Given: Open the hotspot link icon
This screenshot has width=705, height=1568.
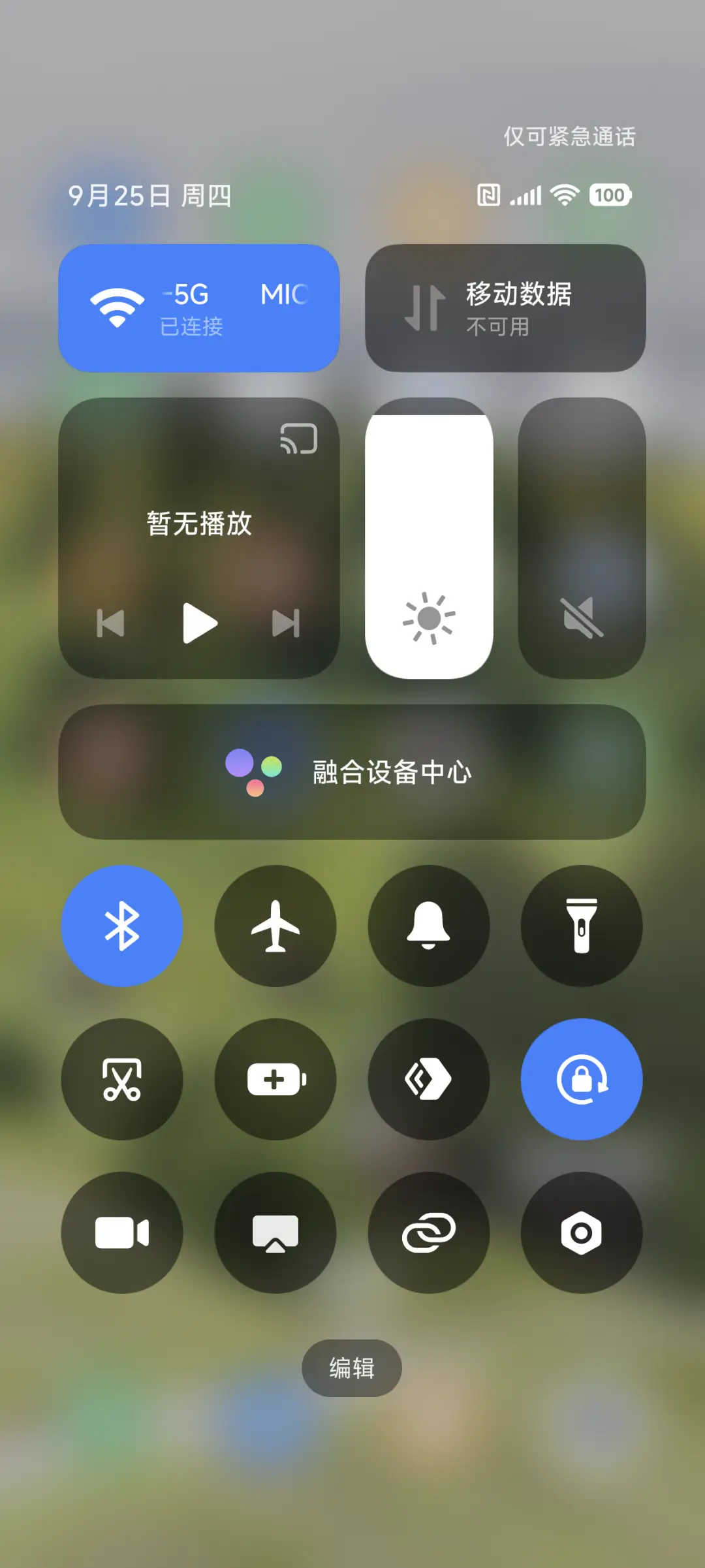Looking at the screenshot, I should pyautogui.click(x=429, y=1232).
